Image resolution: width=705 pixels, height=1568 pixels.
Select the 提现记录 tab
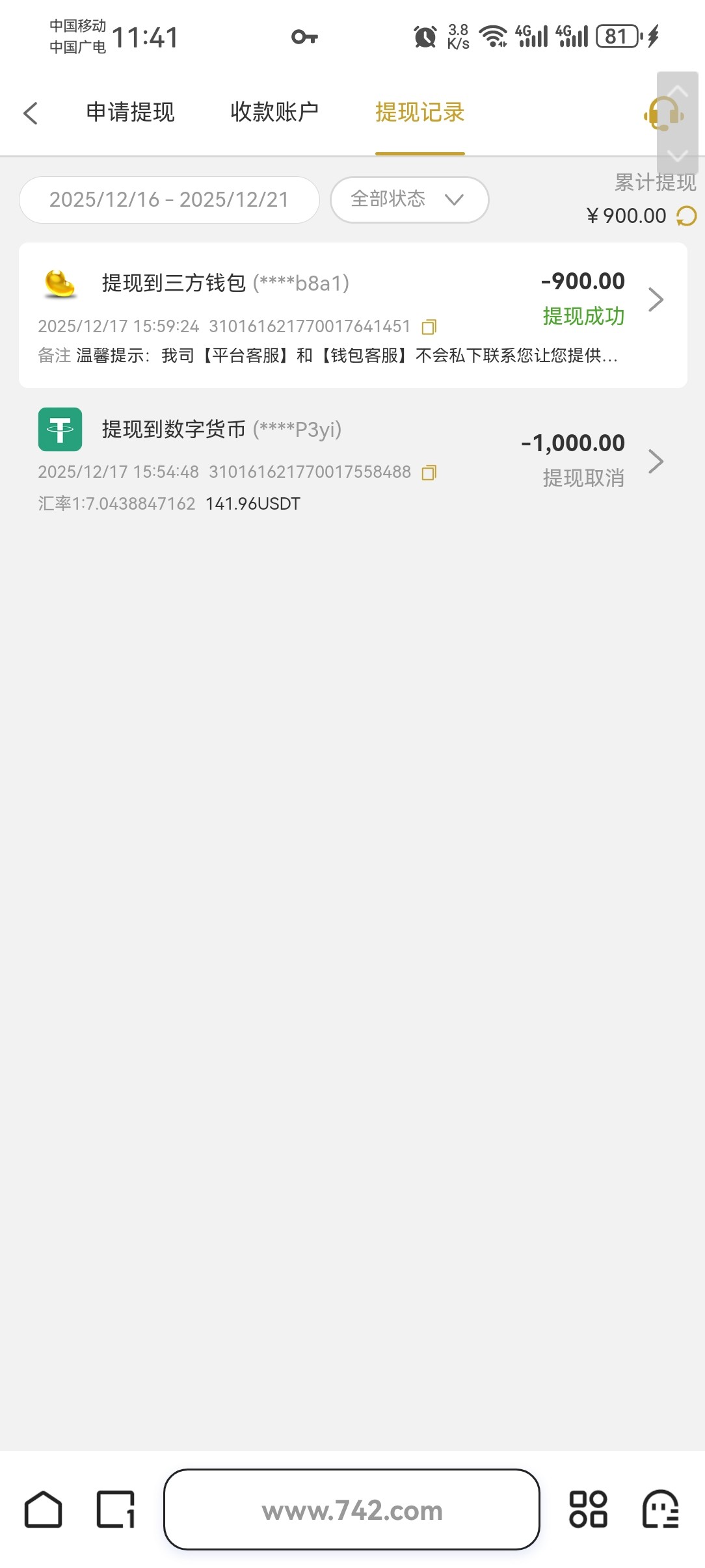tap(419, 112)
